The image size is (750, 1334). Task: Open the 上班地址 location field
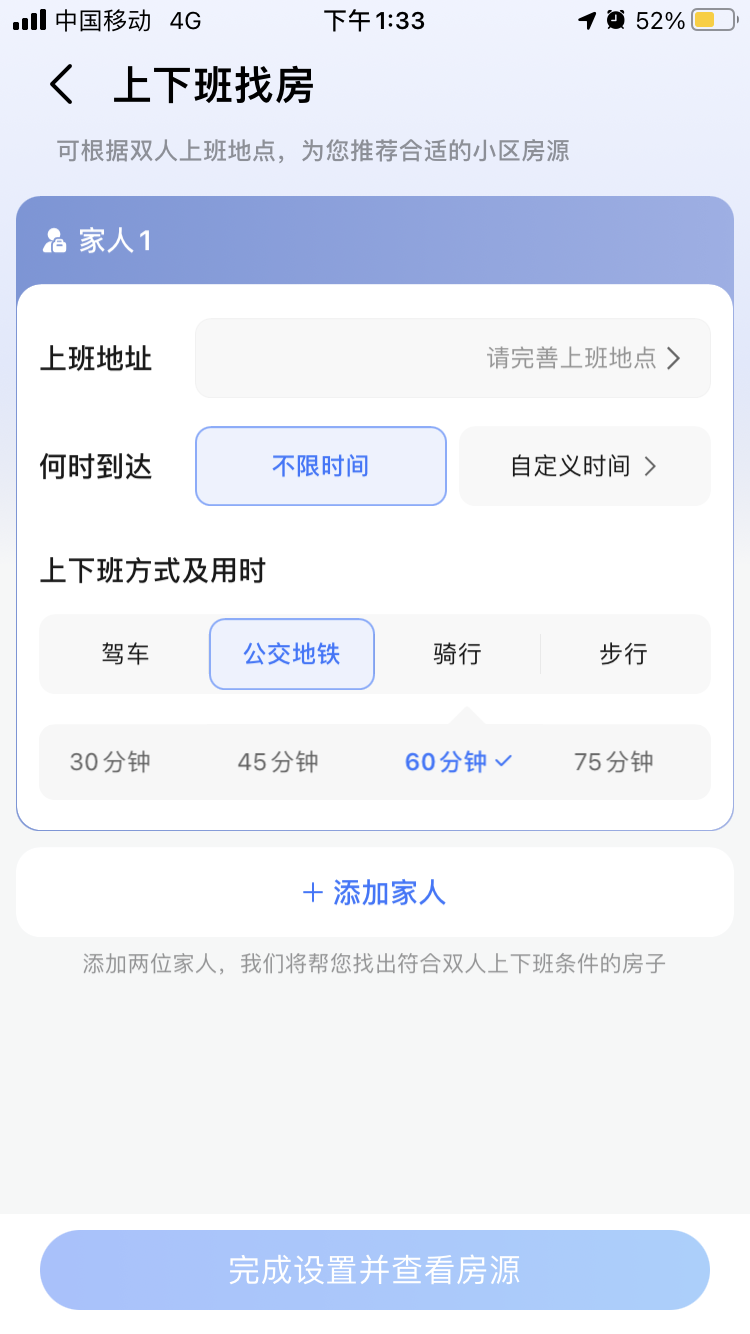[x=452, y=358]
